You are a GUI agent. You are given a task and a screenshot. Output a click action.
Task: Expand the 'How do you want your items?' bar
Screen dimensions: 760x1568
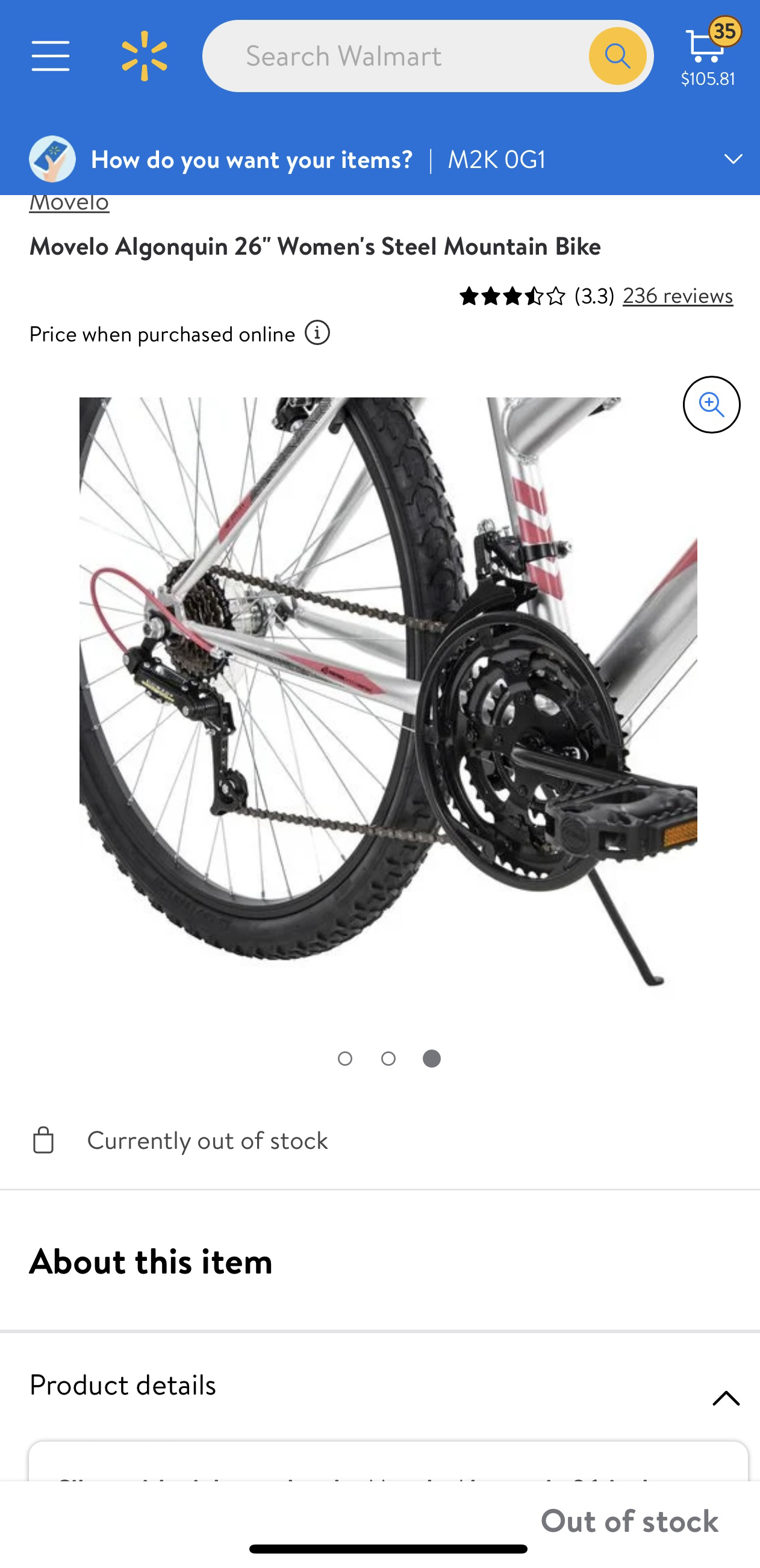point(732,160)
